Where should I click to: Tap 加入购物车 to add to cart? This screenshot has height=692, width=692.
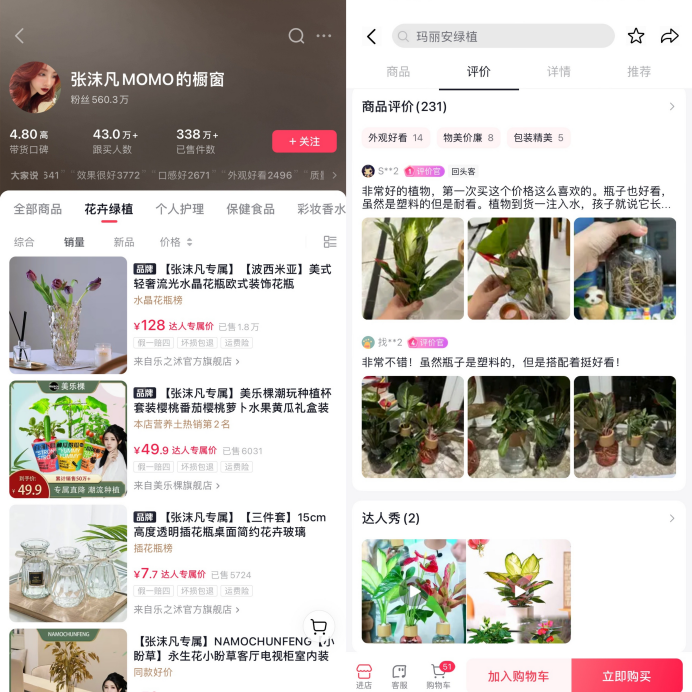click(518, 676)
